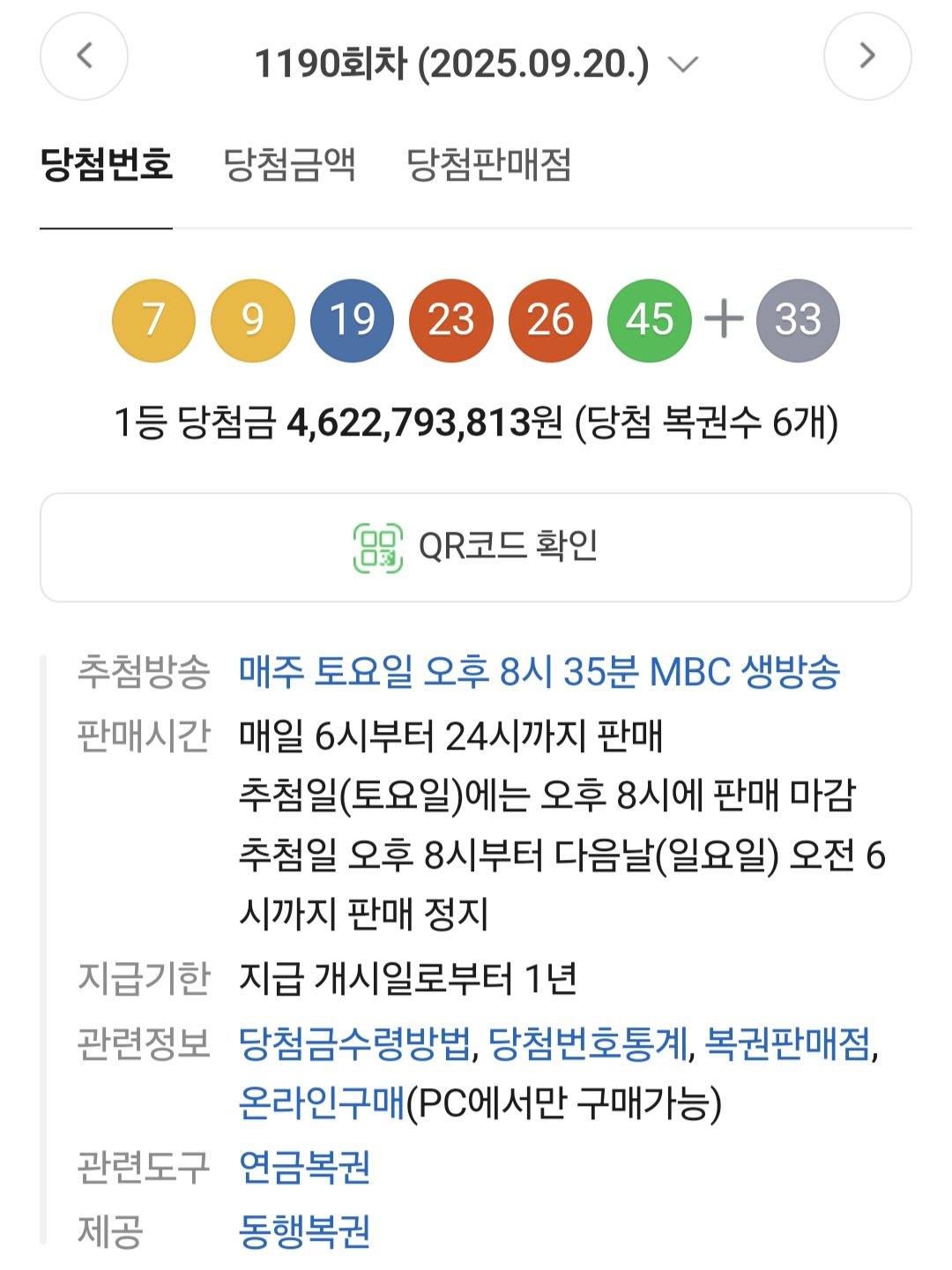The width and height of the screenshot is (952, 1270).
Task: Open the 당첨번호통계 link
Action: point(587,1044)
